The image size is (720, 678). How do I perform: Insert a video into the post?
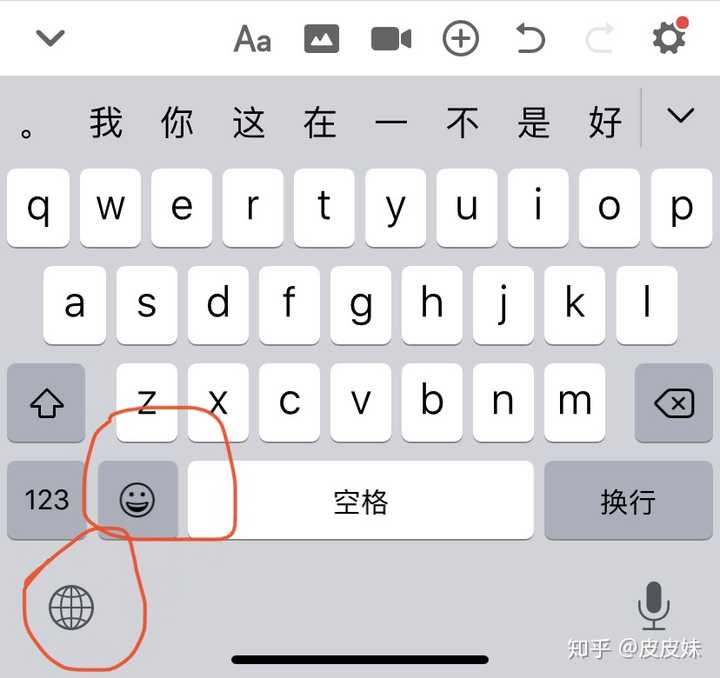(x=391, y=39)
